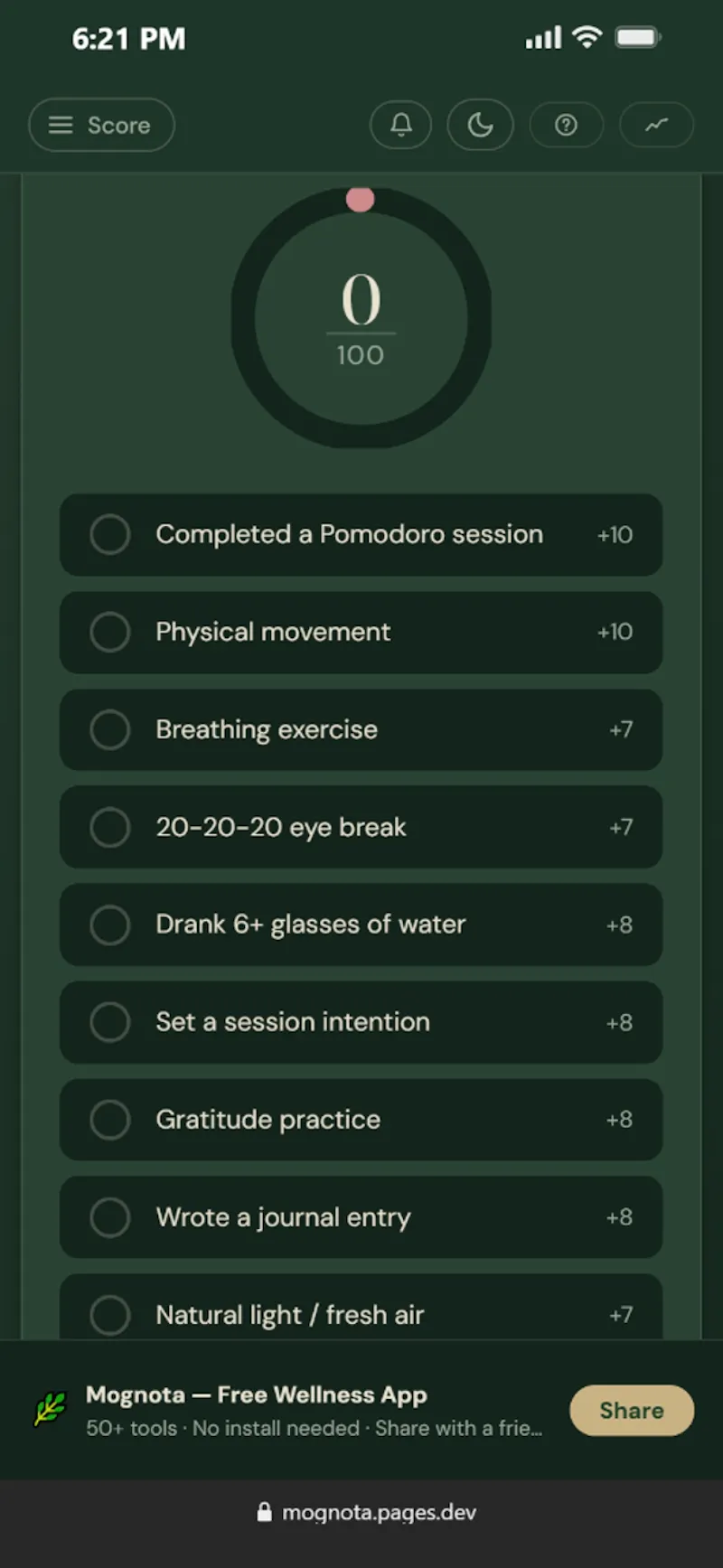Tick the Breathing exercise item
Viewport: 723px width, 1568px height.
coord(361,729)
